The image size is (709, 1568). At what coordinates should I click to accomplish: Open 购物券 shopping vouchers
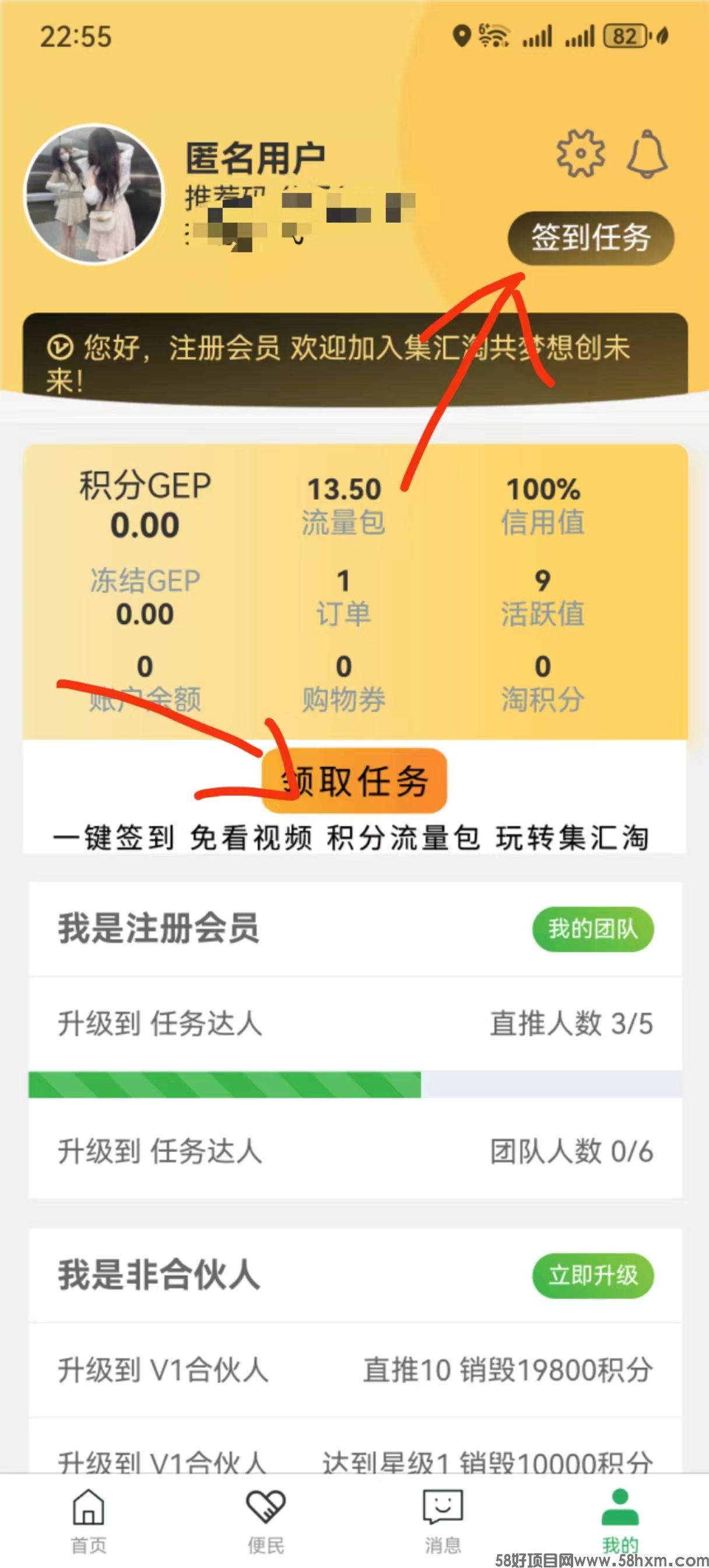pyautogui.click(x=344, y=683)
